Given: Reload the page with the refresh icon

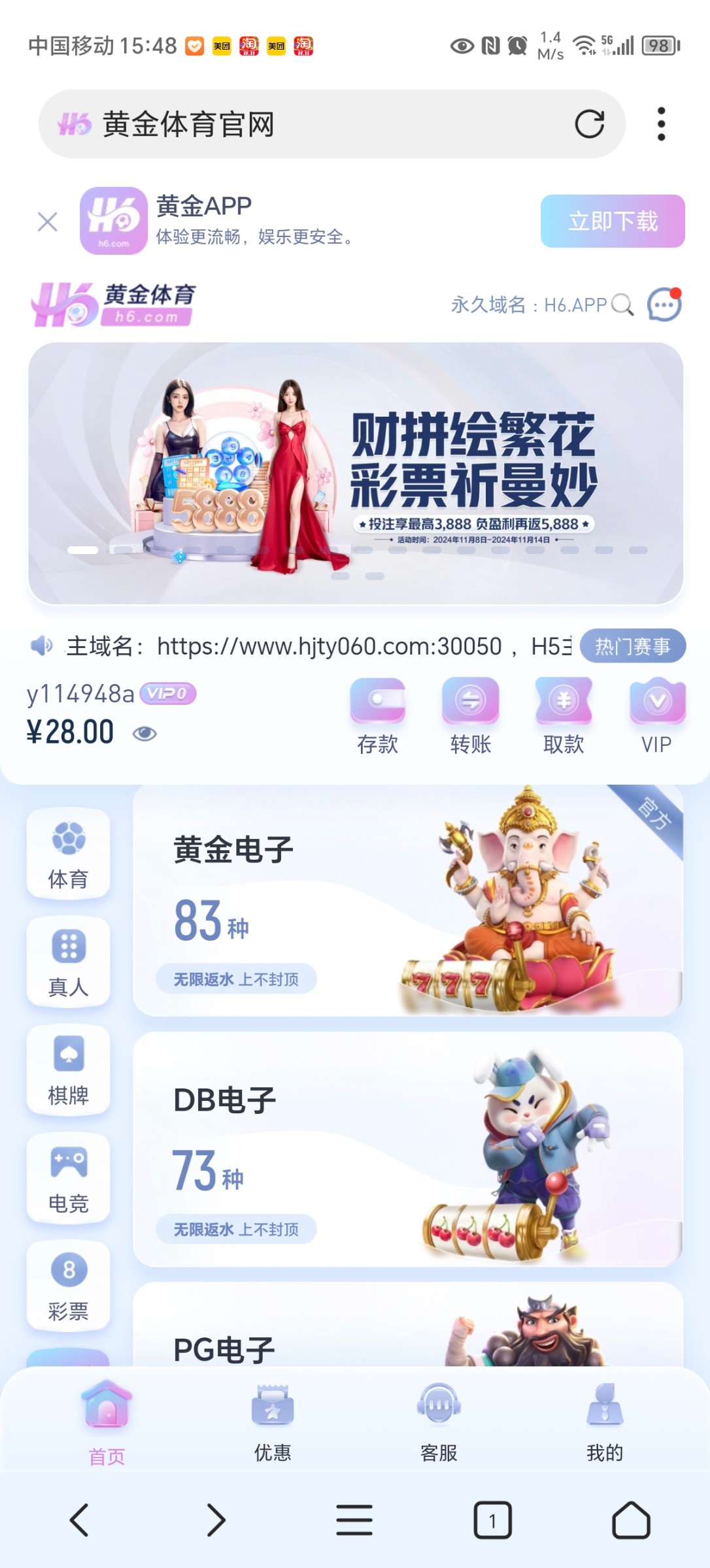Looking at the screenshot, I should coord(589,124).
